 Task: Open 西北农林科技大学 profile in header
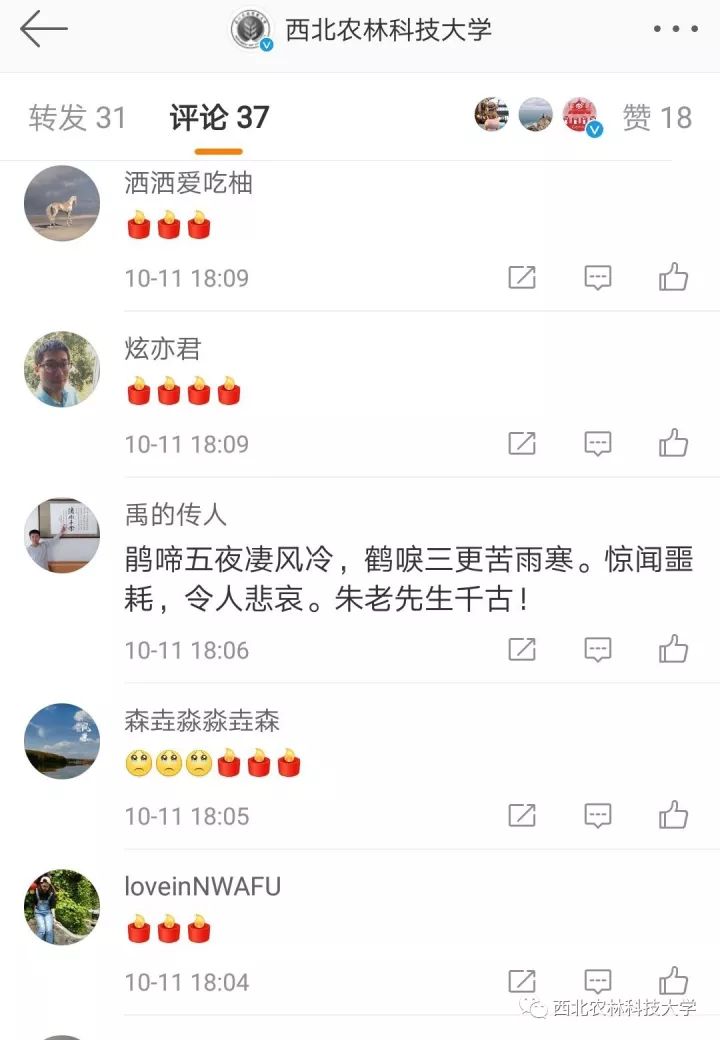click(x=388, y=30)
